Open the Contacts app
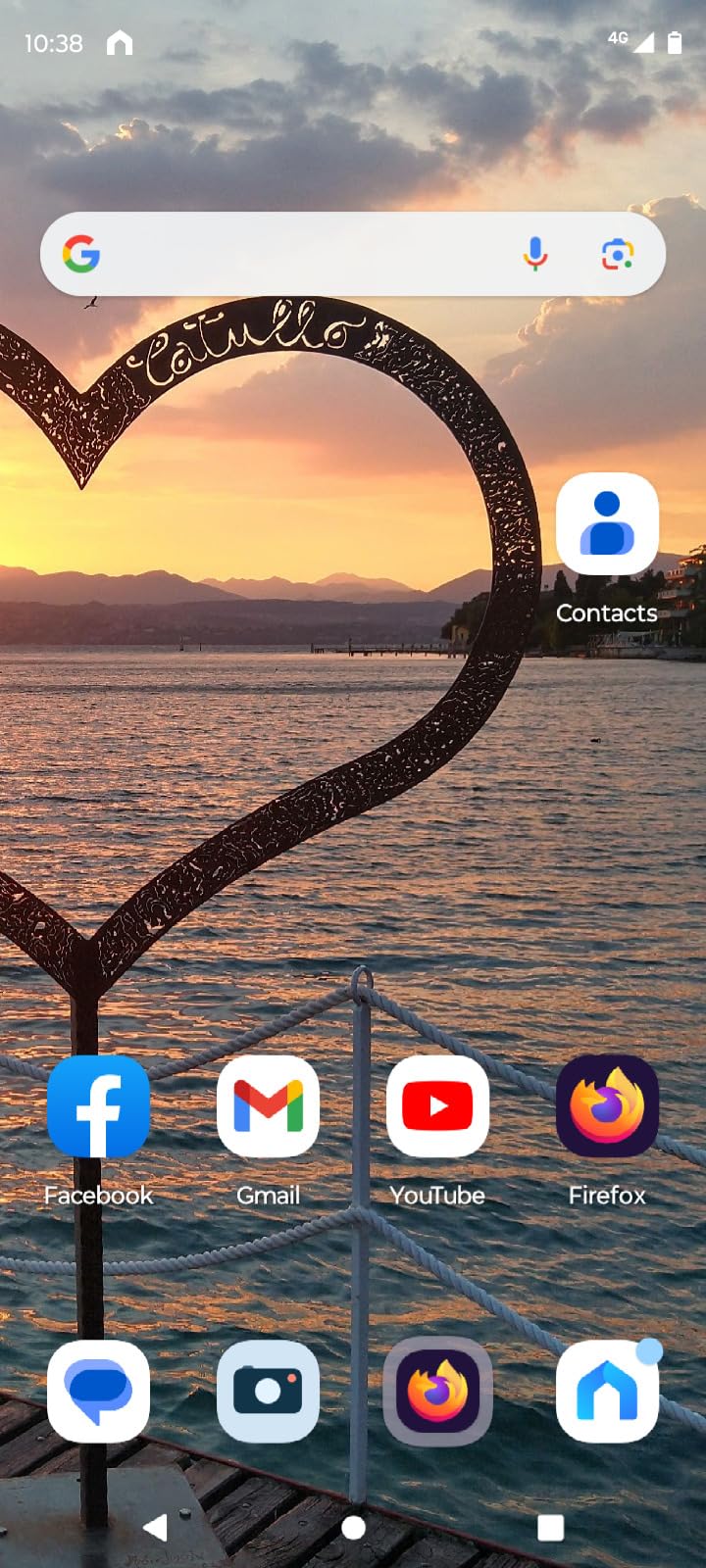 pyautogui.click(x=607, y=524)
